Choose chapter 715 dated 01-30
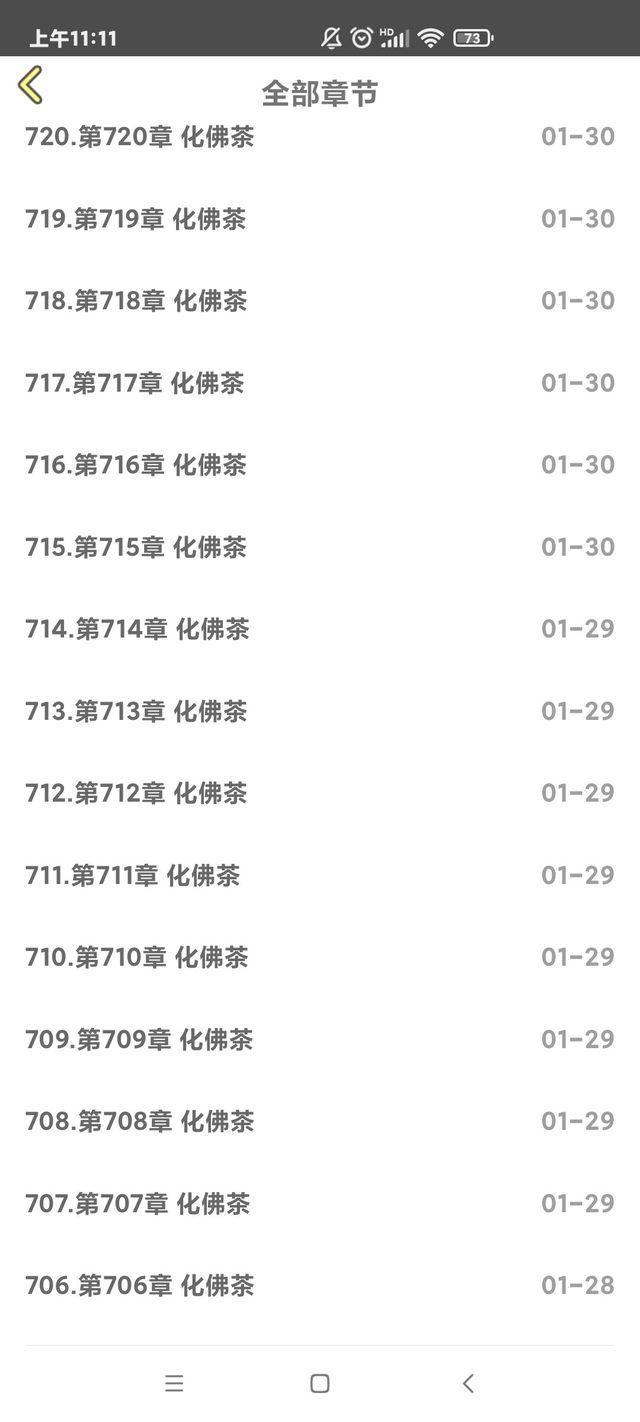640x1422 pixels. pyautogui.click(x=136, y=547)
